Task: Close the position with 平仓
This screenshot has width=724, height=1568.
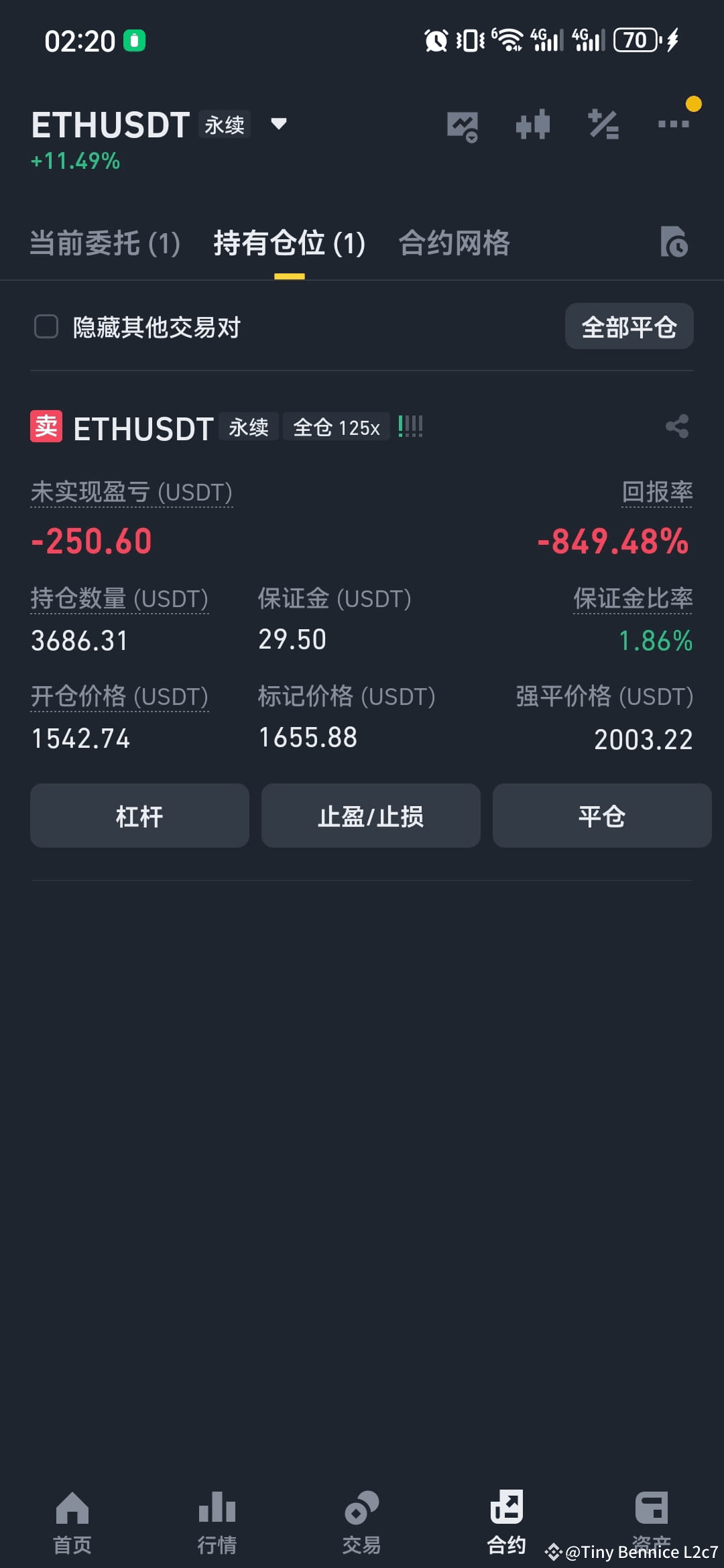Action: (x=601, y=815)
